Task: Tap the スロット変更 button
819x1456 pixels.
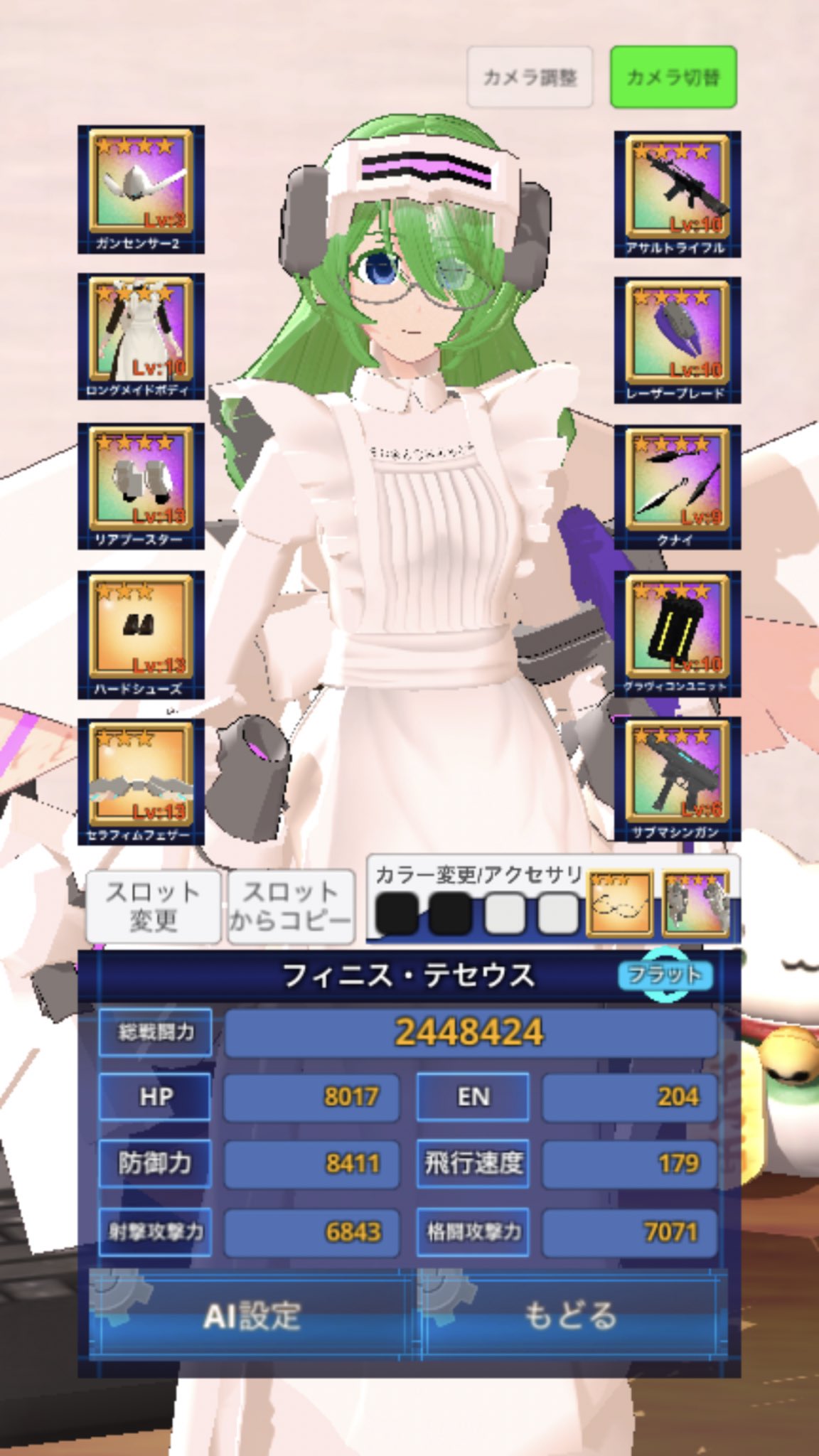Action: pos(153,906)
